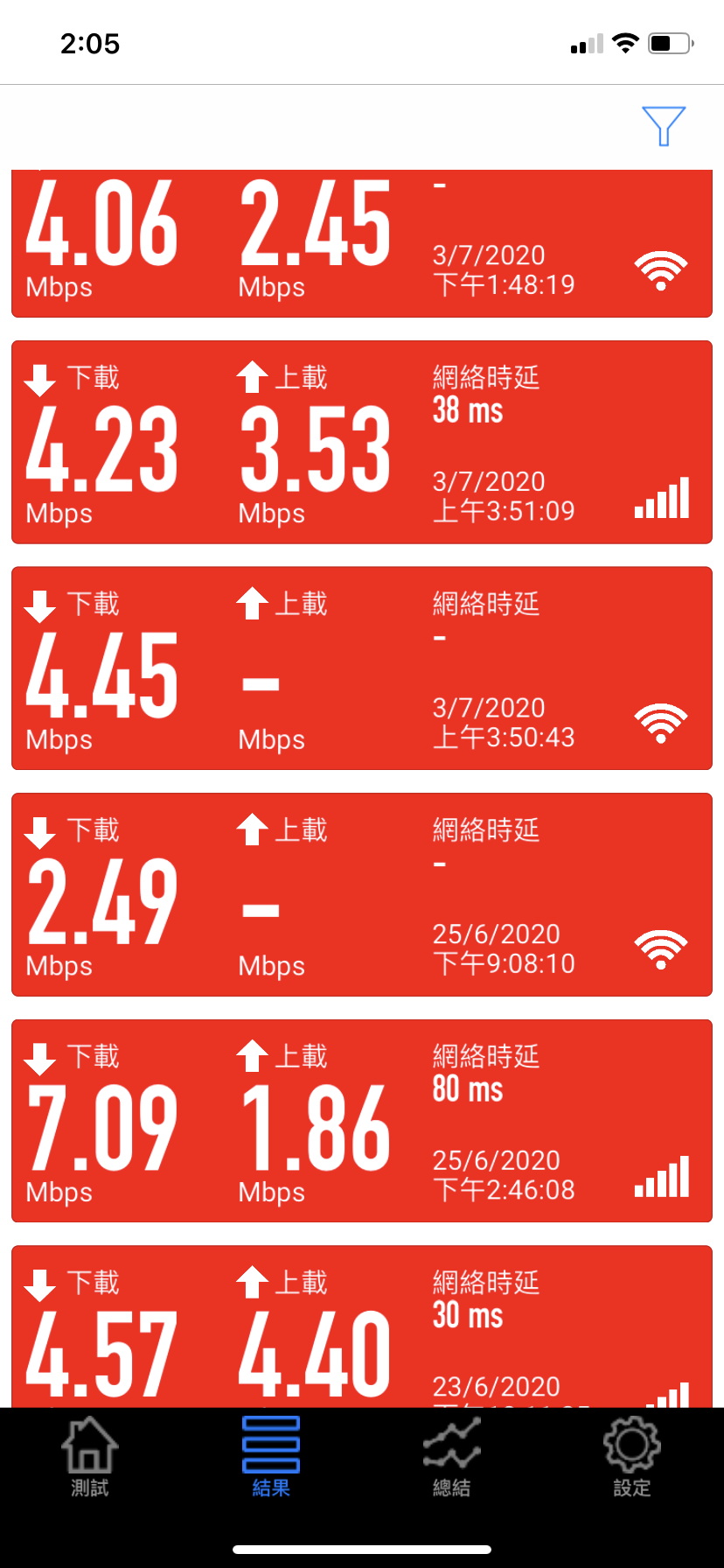The height and width of the screenshot is (1568, 724).
Task: Tap the 38 ms latency text
Action: [469, 411]
